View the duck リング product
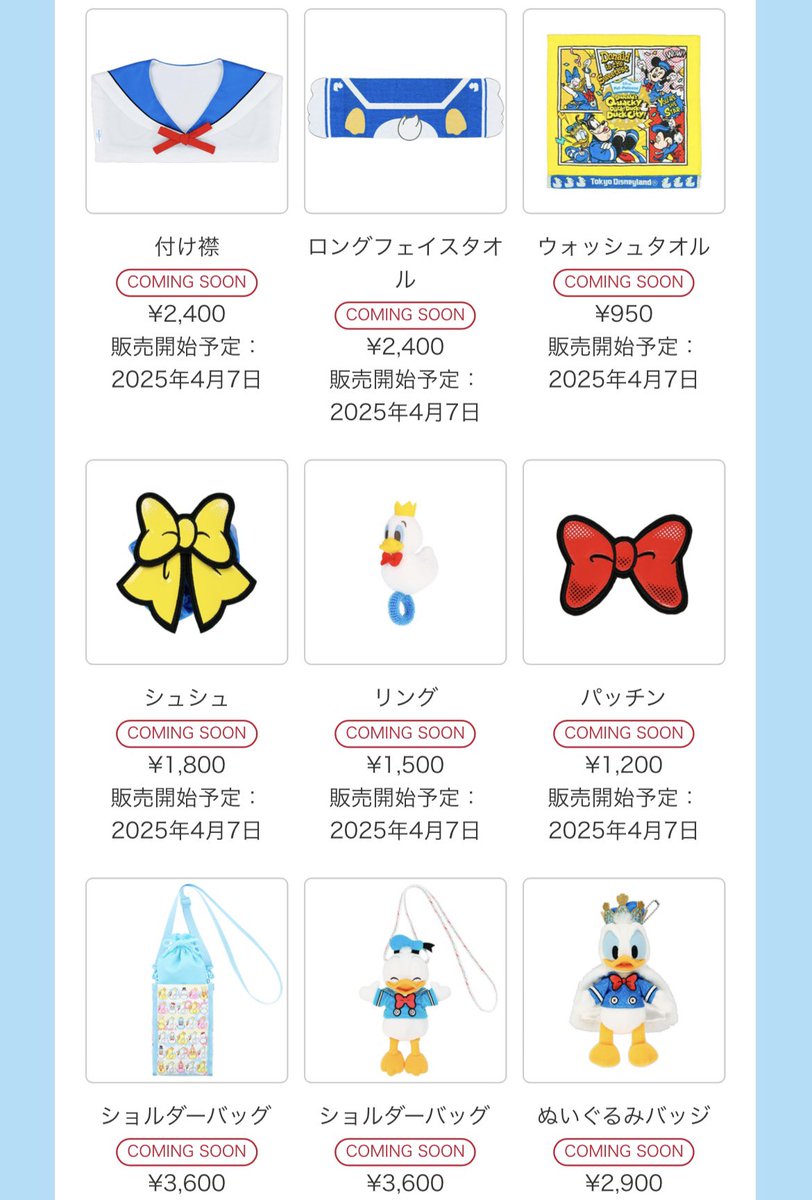Viewport: 812px width, 1200px height. pos(405,562)
